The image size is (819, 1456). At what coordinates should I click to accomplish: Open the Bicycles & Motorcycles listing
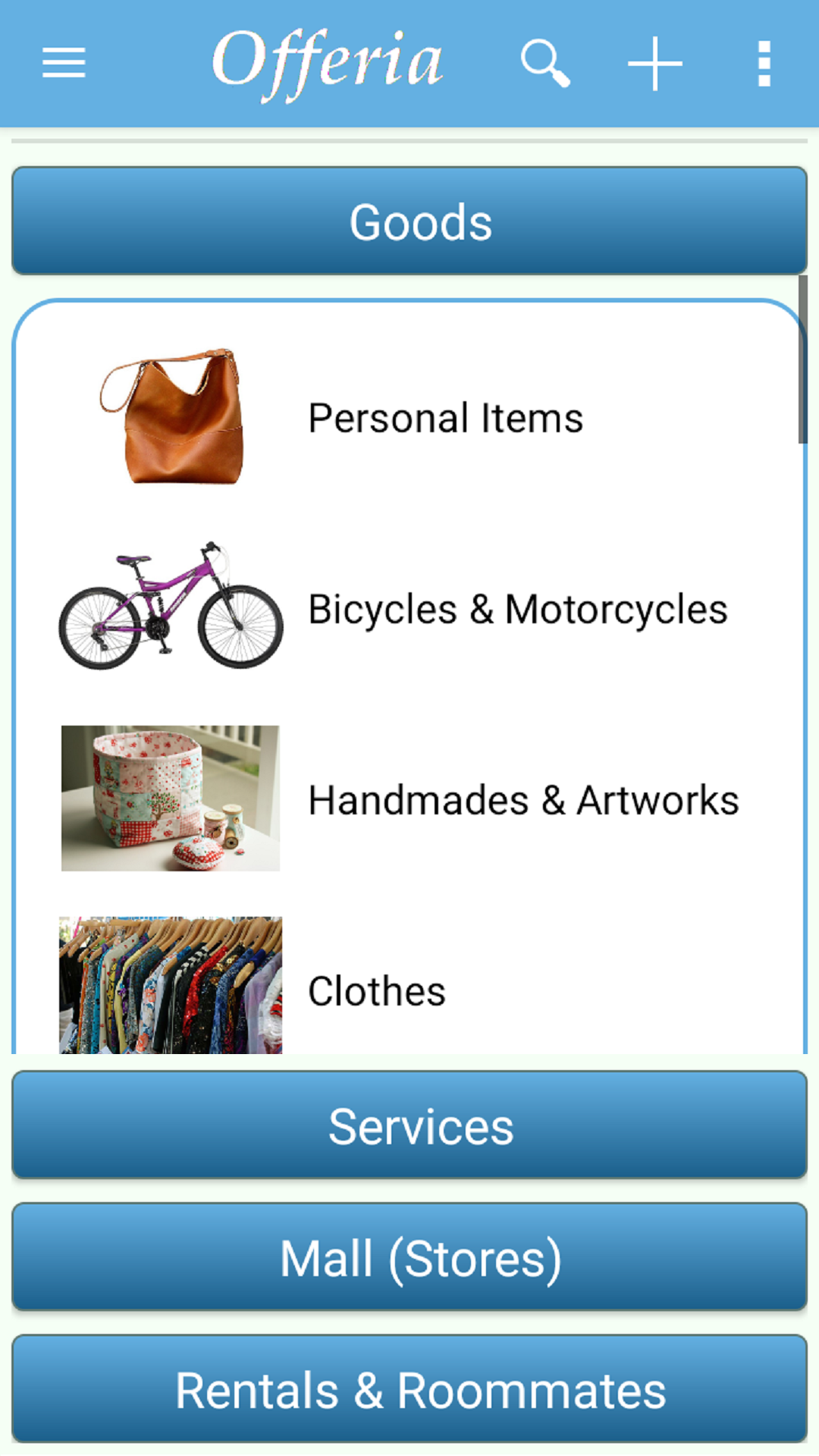point(518,607)
